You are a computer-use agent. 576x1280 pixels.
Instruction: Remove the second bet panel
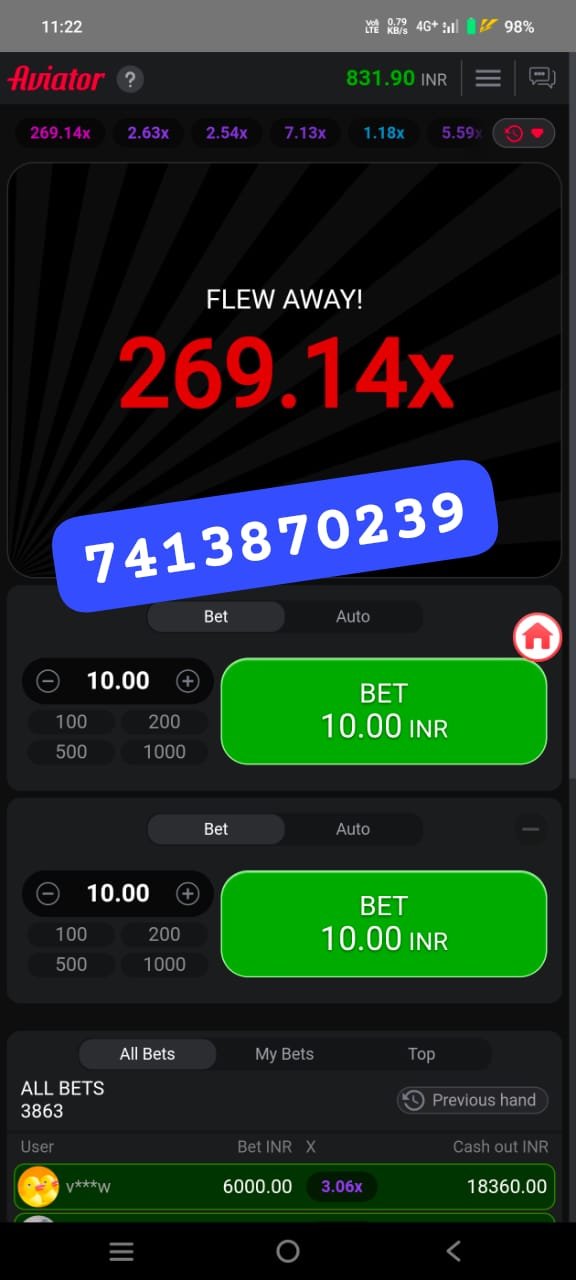[531, 829]
